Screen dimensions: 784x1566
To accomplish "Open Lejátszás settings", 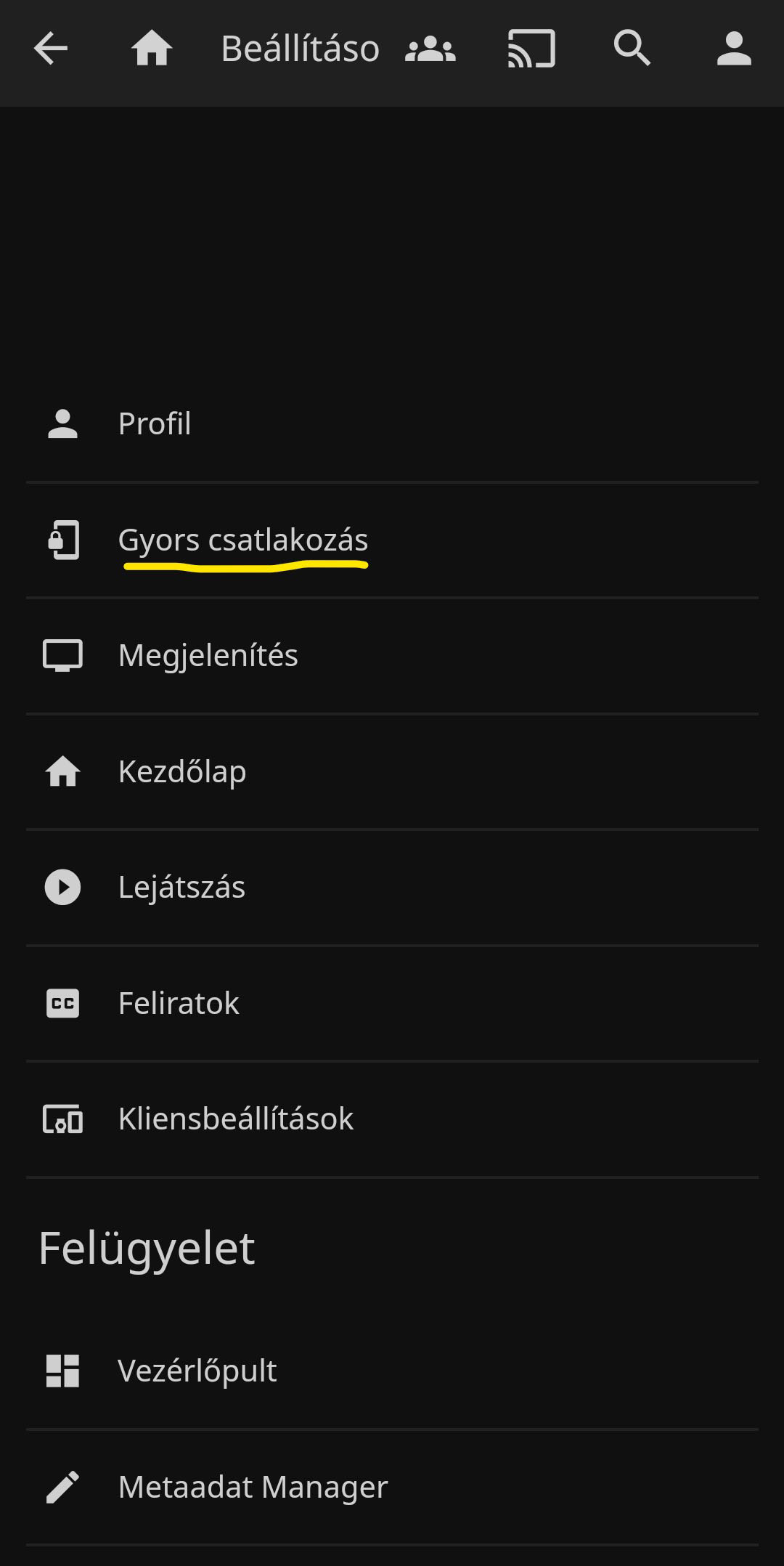I will (x=392, y=887).
